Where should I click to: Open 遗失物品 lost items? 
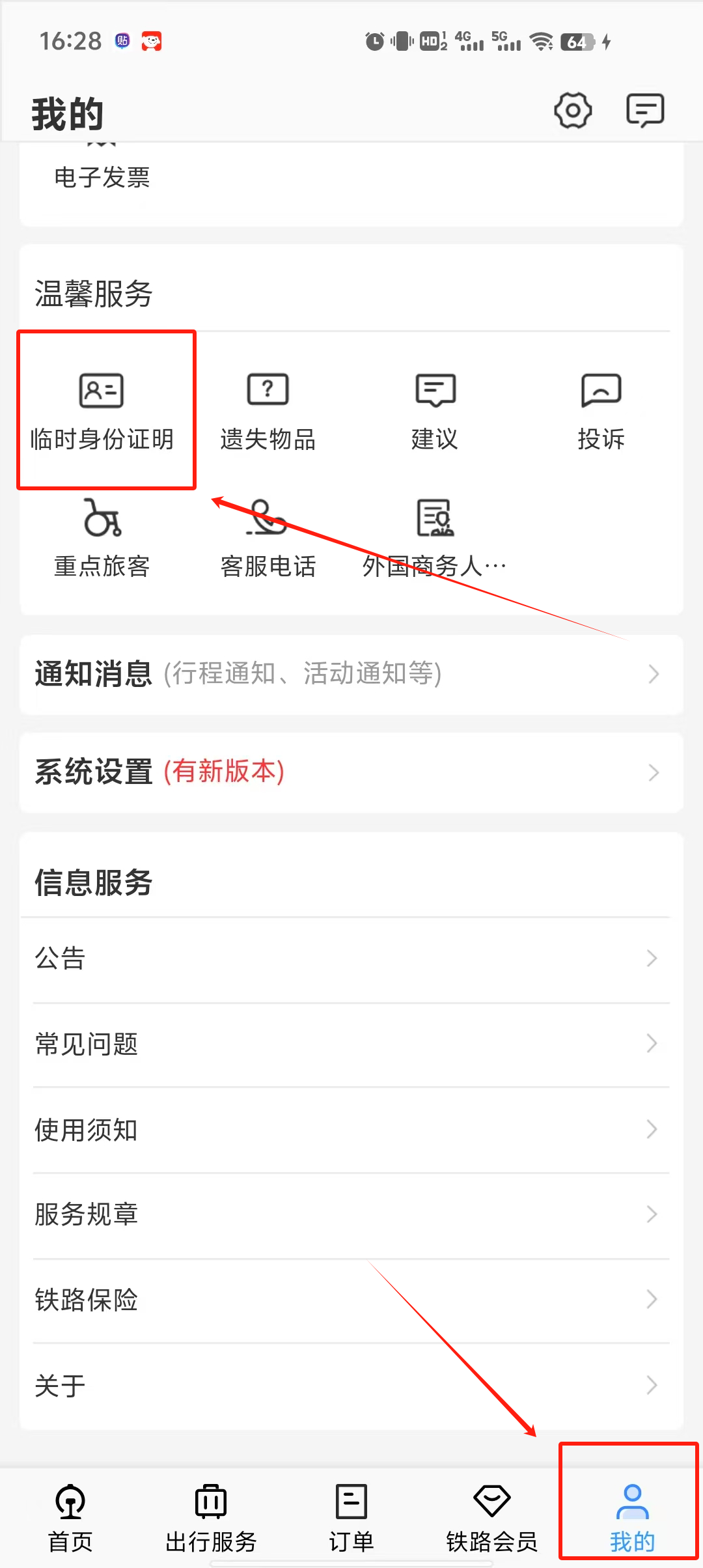click(x=268, y=410)
